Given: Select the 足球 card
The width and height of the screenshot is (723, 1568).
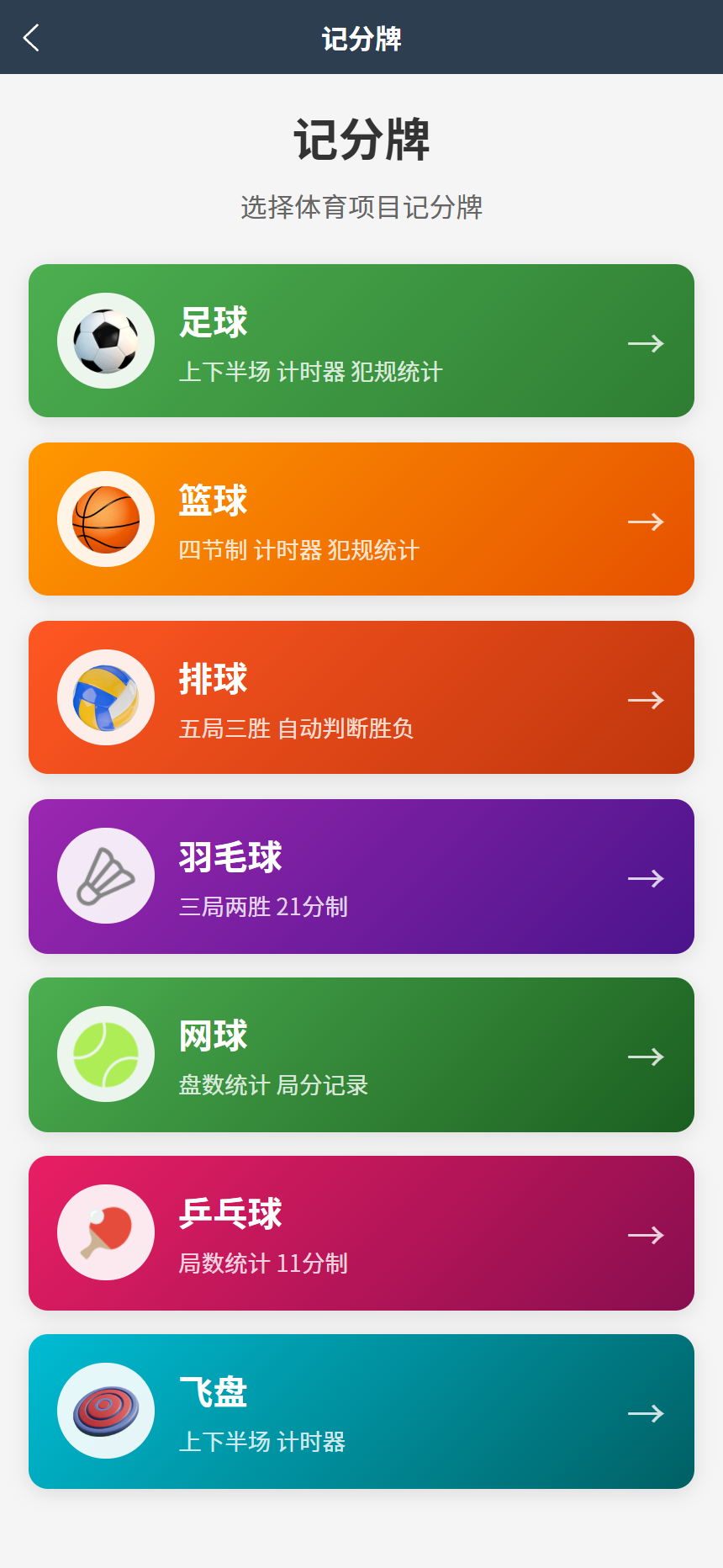Looking at the screenshot, I should click(x=361, y=341).
